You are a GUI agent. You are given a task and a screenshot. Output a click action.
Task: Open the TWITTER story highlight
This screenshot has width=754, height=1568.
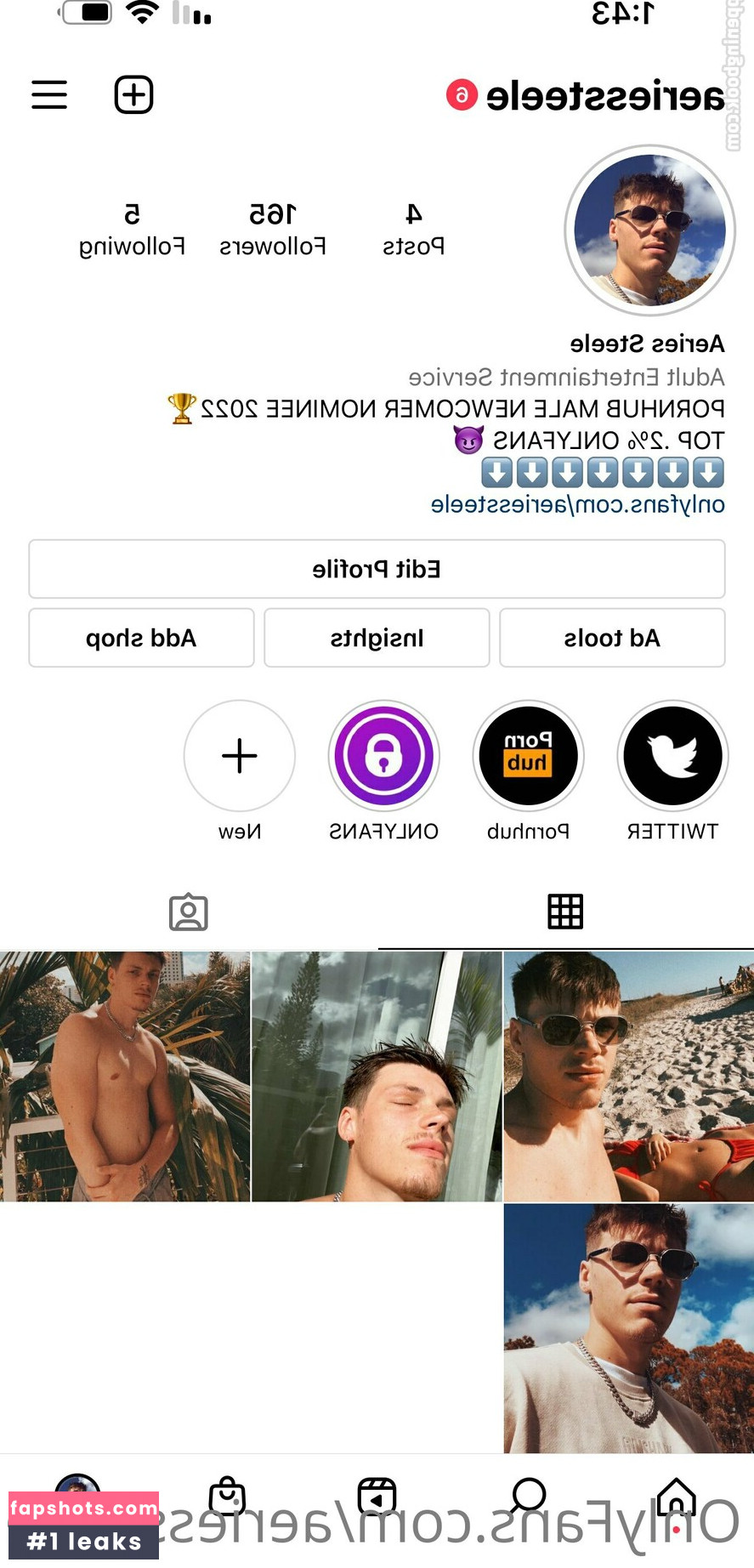pyautogui.click(x=672, y=756)
